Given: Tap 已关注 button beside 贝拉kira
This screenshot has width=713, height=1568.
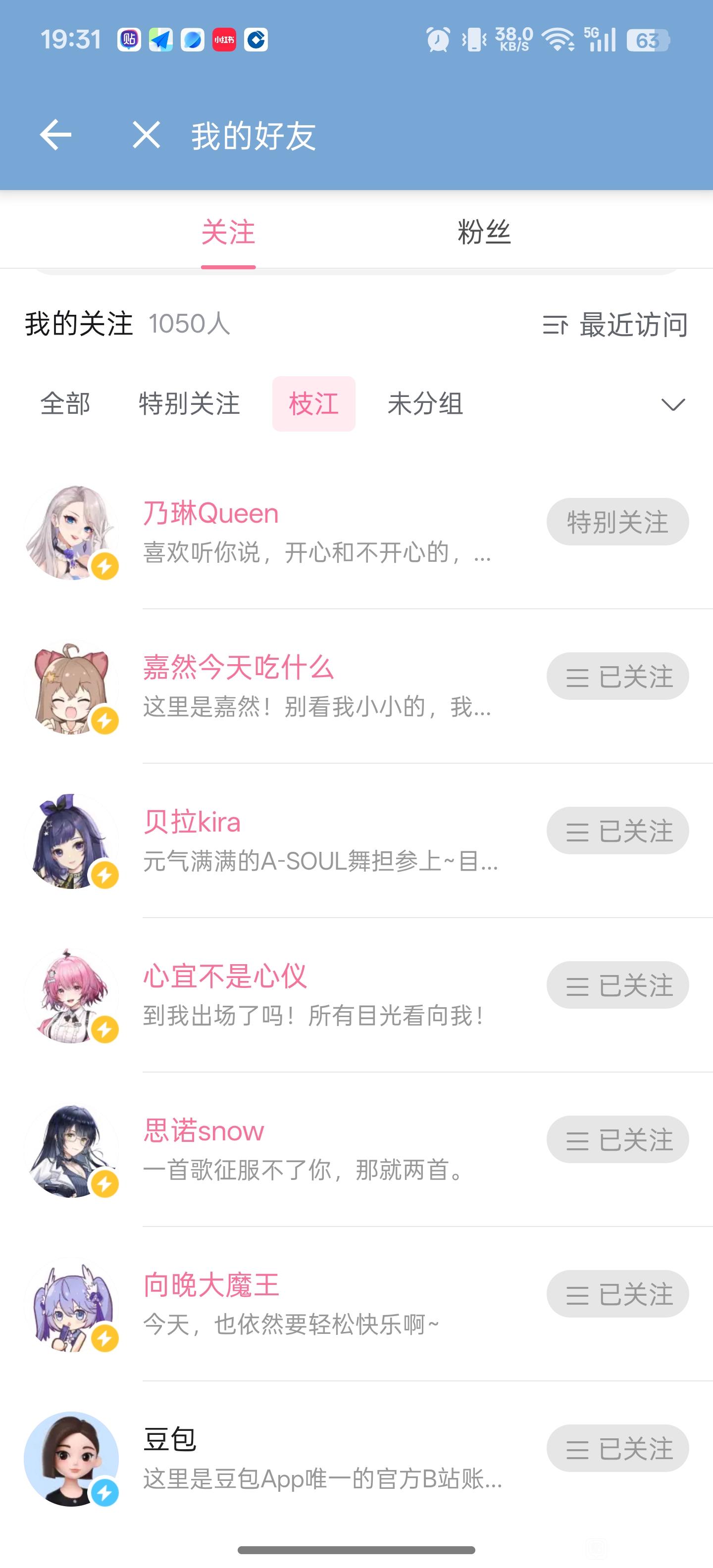Looking at the screenshot, I should 617,831.
